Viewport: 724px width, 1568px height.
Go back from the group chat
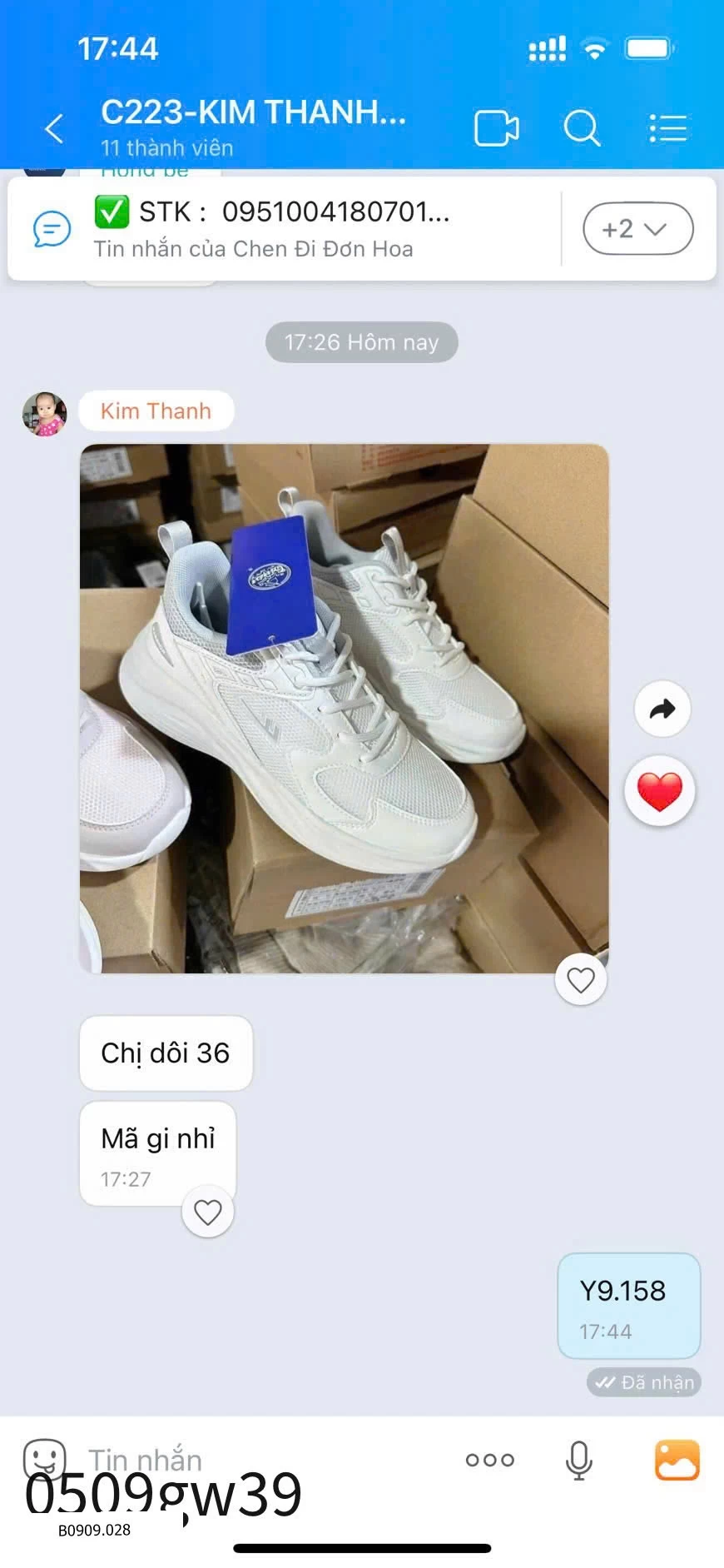pyautogui.click(x=54, y=129)
